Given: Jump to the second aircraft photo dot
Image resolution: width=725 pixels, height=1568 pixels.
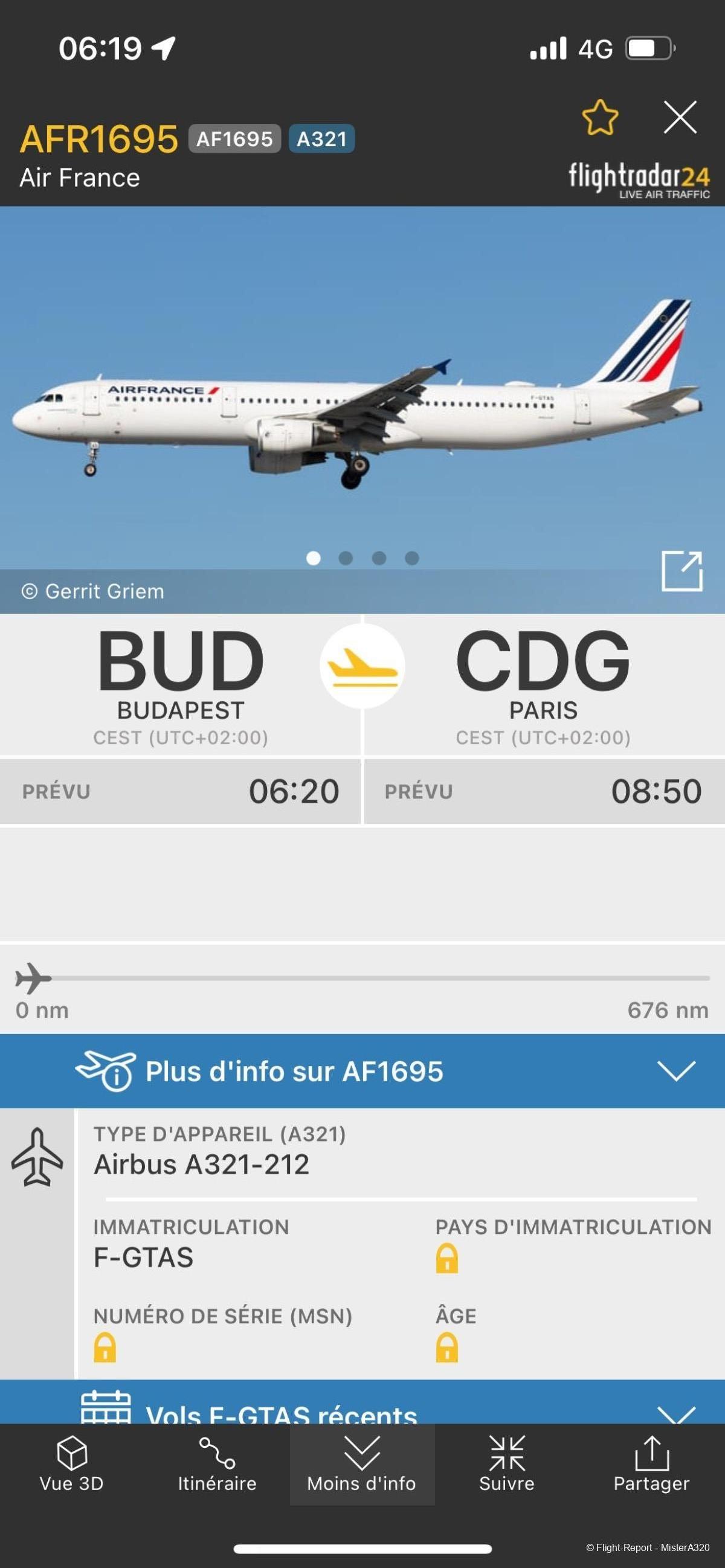Looking at the screenshot, I should pyautogui.click(x=346, y=558).
